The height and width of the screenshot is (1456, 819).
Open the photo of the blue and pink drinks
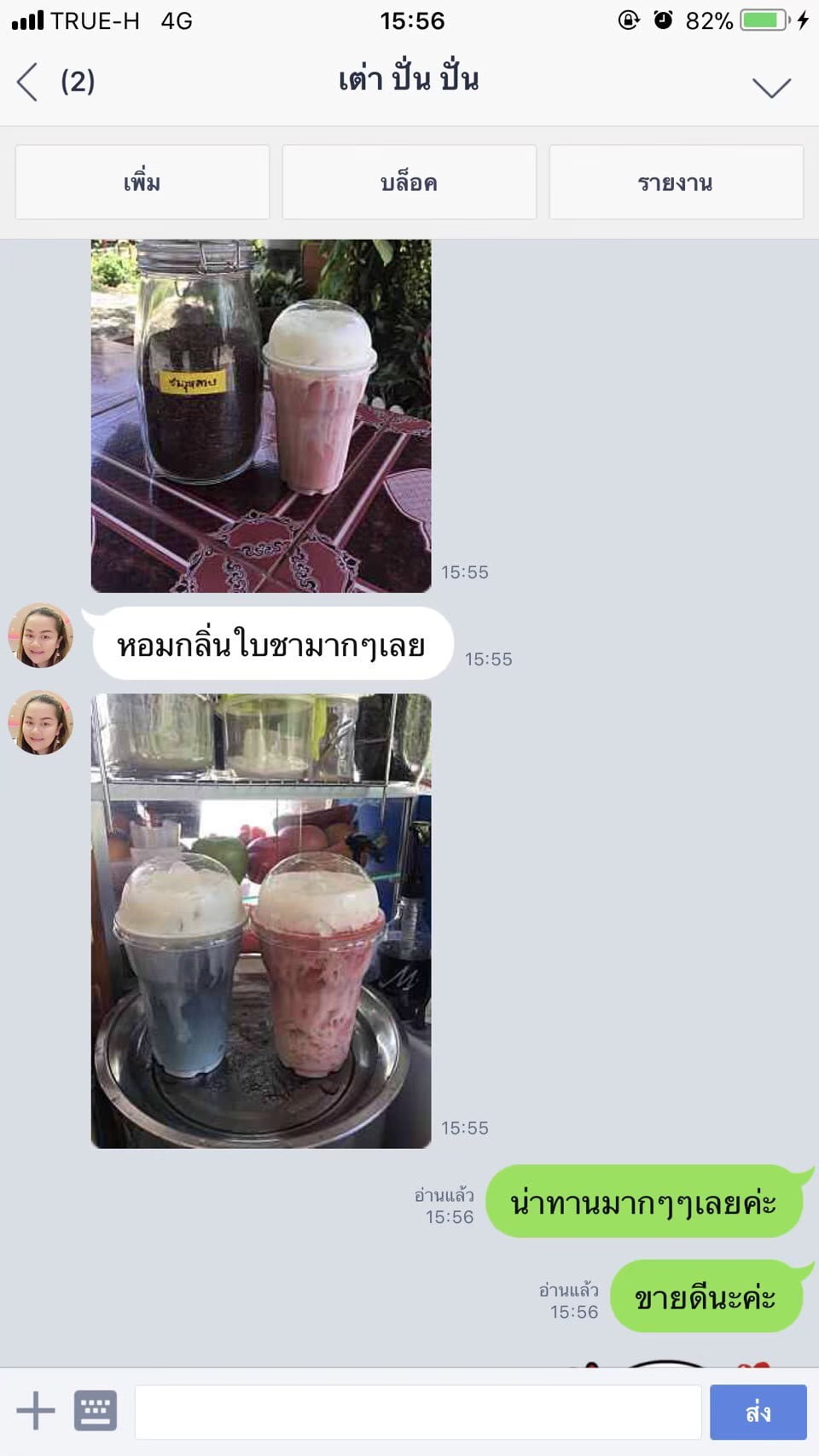click(x=261, y=920)
